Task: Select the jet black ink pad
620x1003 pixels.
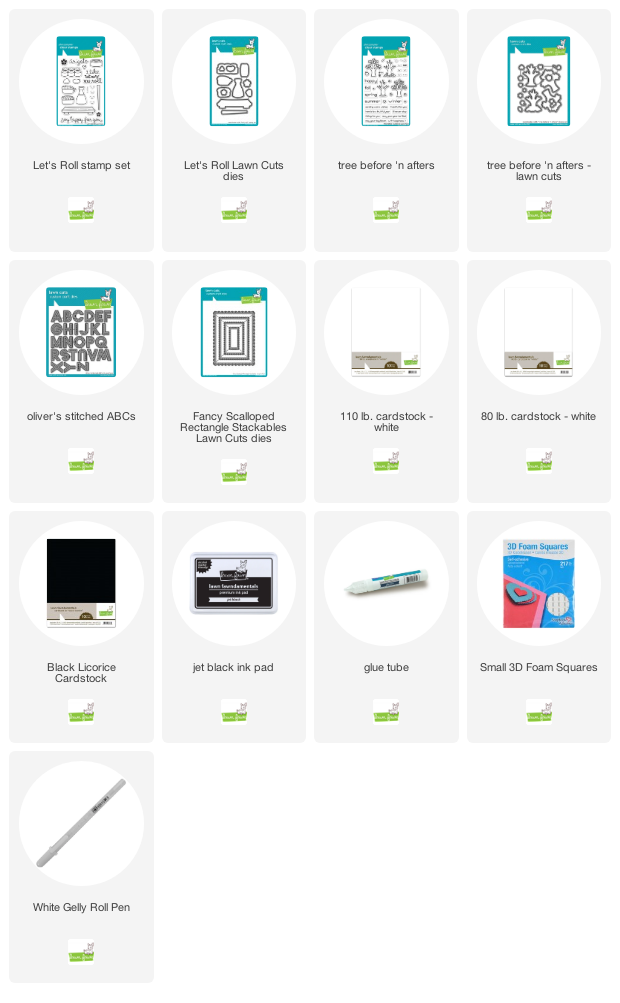Action: [234, 627]
